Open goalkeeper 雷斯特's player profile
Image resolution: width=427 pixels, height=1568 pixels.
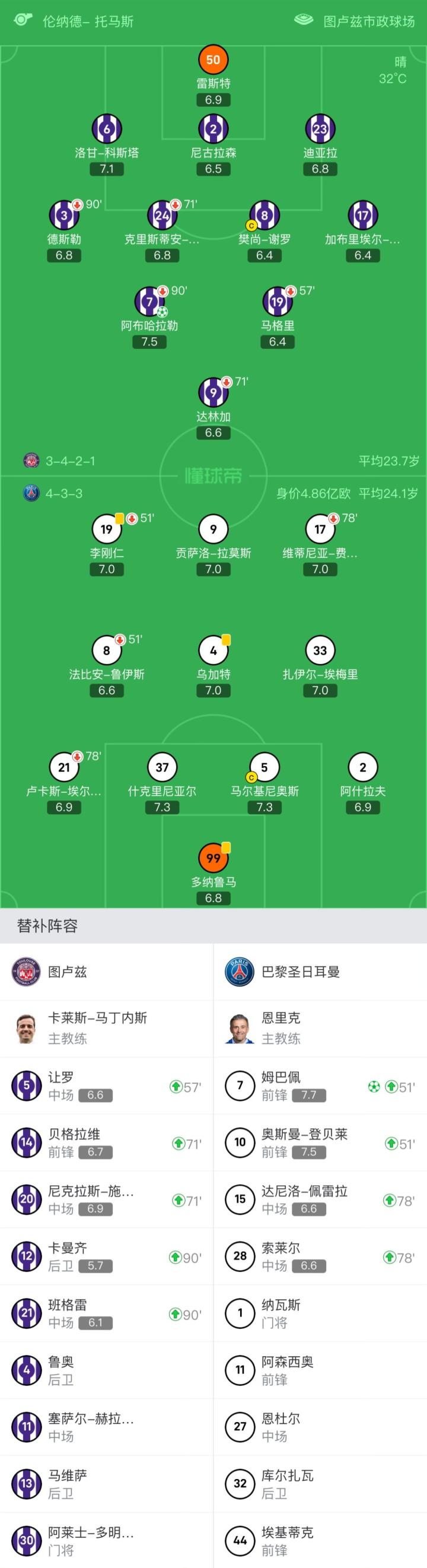(x=213, y=61)
